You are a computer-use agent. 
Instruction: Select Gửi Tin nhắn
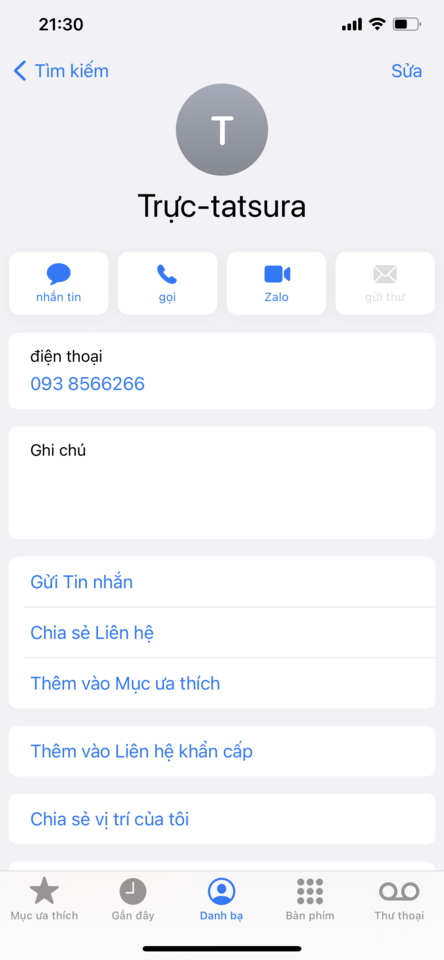click(222, 582)
